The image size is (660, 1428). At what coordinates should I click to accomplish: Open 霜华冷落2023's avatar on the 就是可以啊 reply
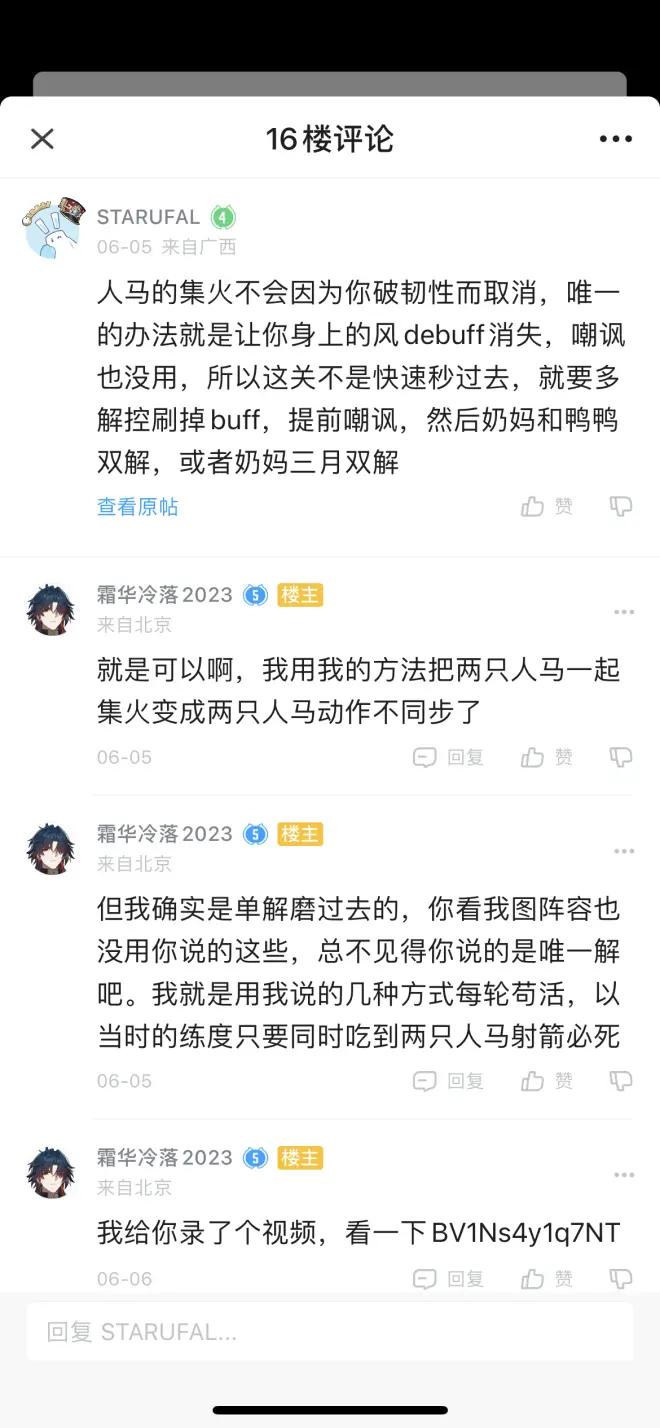tap(51, 609)
